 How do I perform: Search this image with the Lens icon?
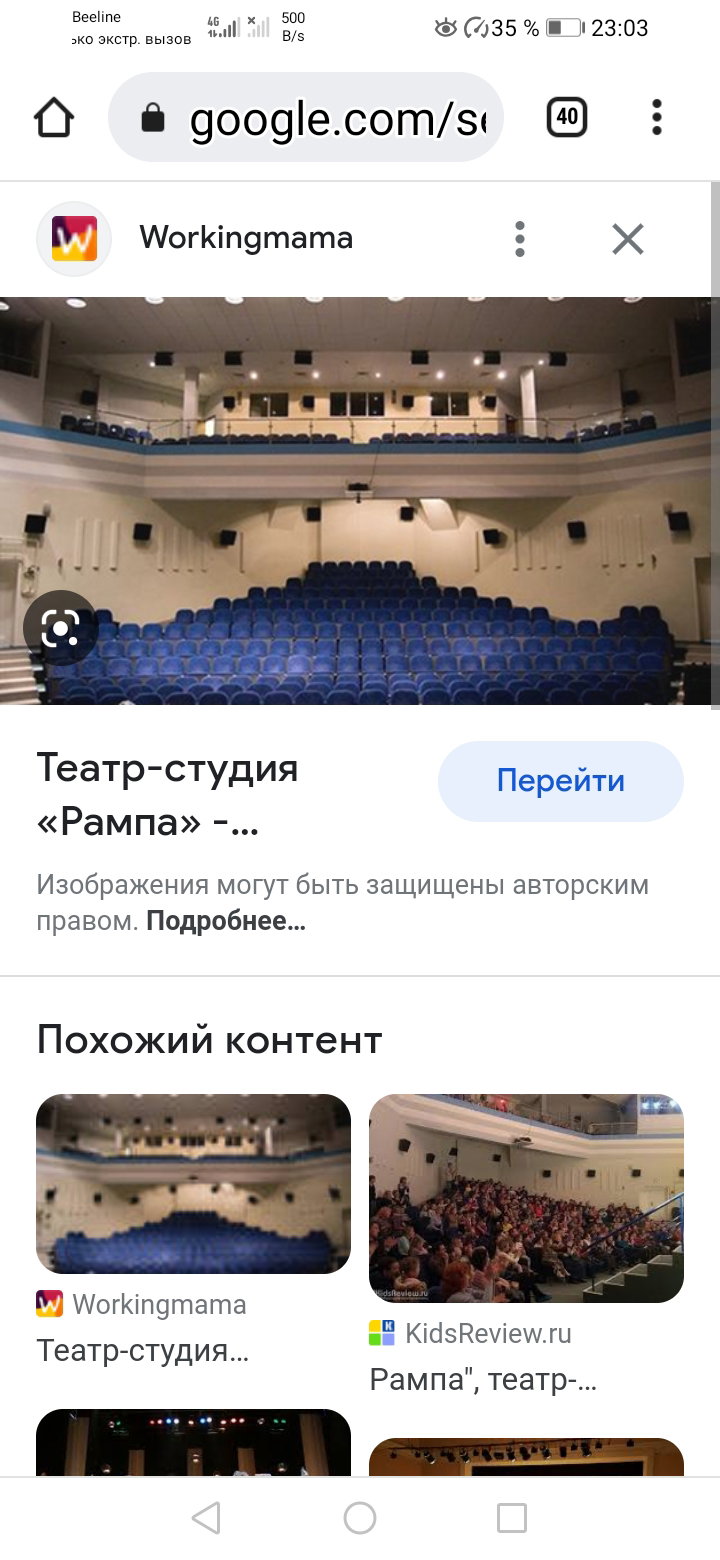60,628
